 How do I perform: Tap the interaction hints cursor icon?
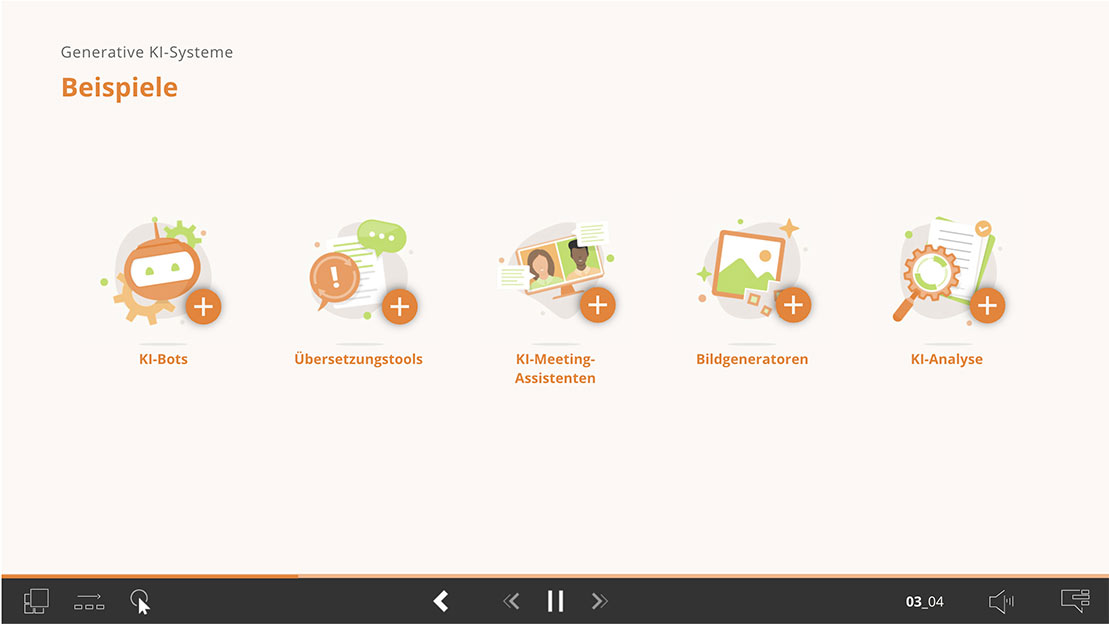(x=140, y=601)
